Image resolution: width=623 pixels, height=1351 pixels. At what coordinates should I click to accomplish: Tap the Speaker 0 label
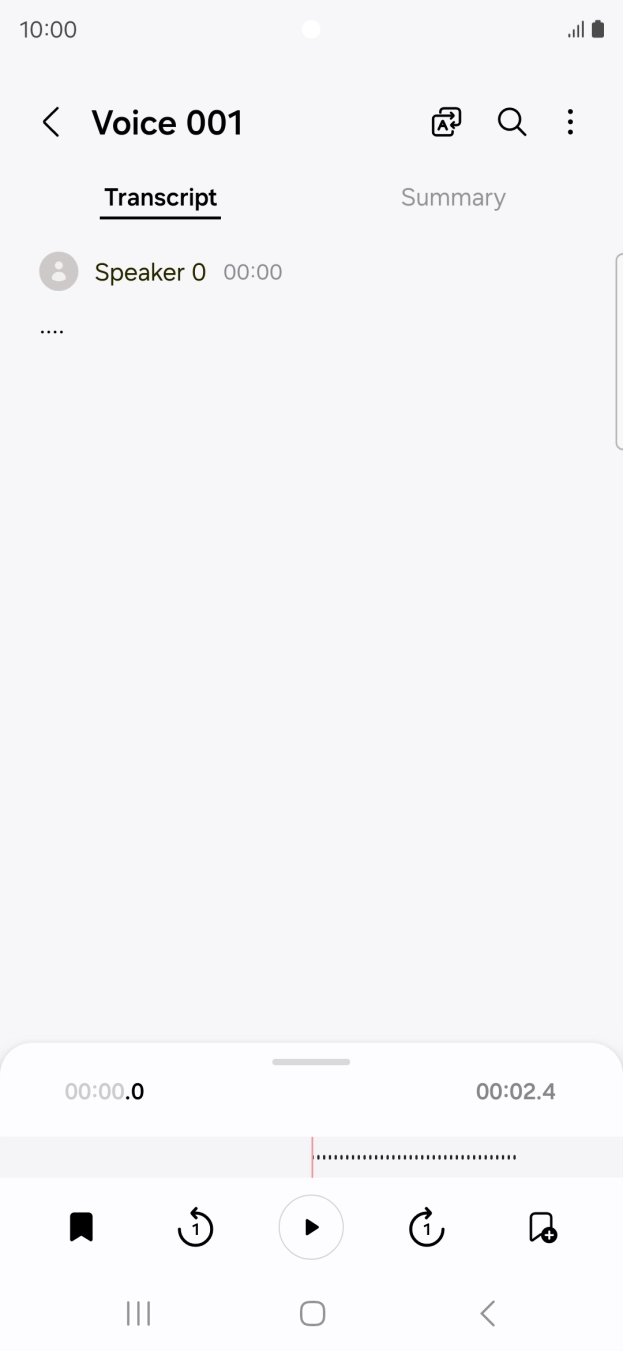coord(150,272)
